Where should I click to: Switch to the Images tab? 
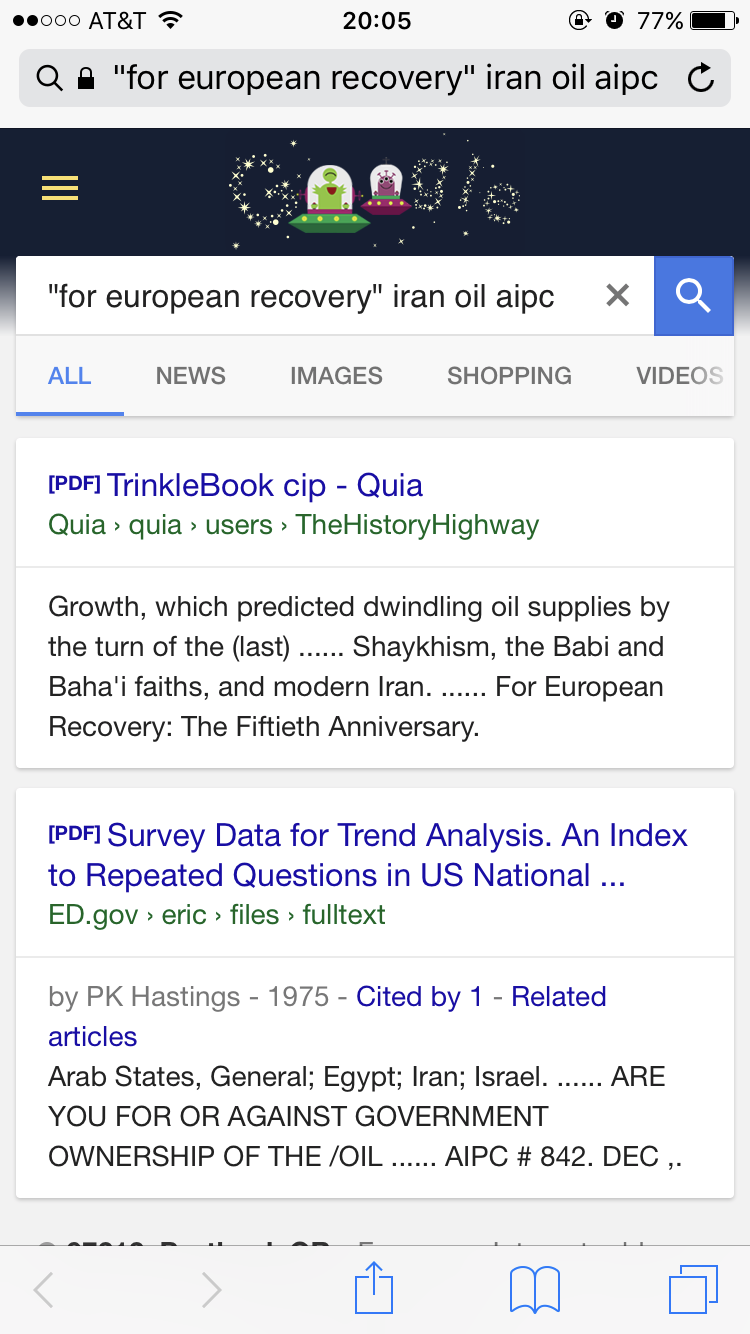tap(336, 376)
